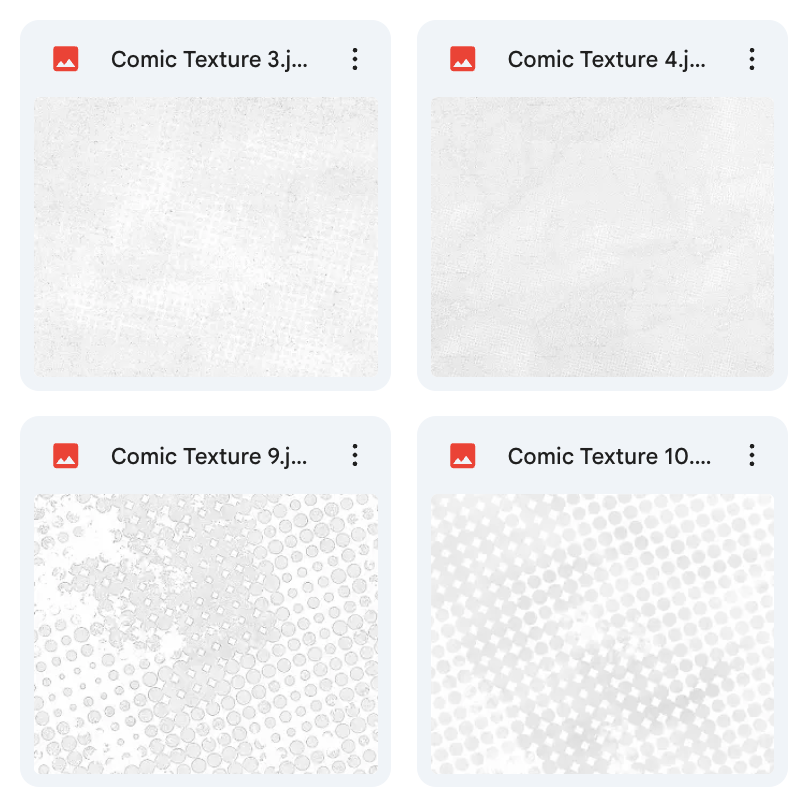Open the Comic Texture 9 file preview
The image size is (810, 802).
pyautogui.click(x=205, y=634)
